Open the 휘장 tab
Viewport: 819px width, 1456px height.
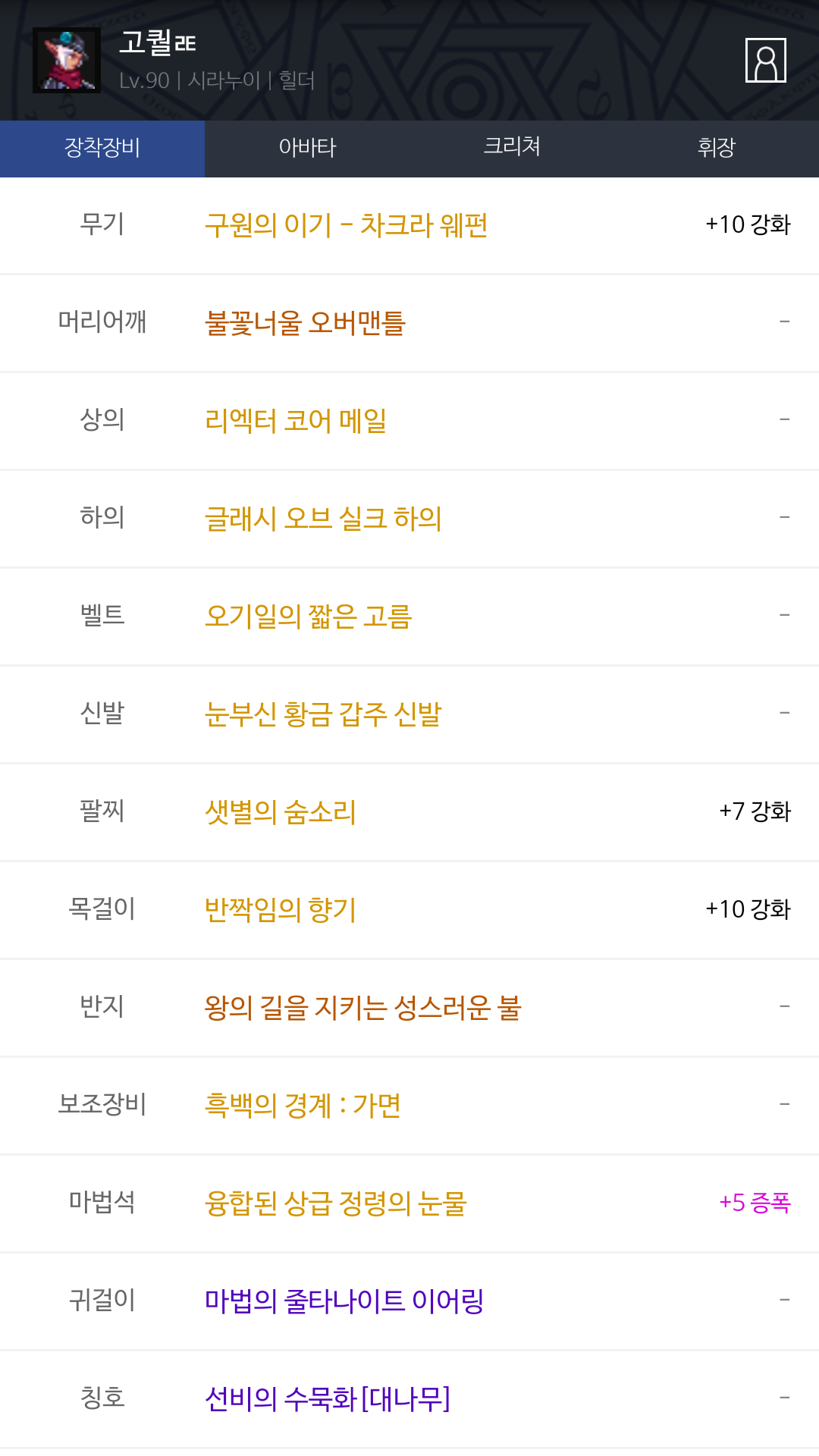pyautogui.click(x=717, y=149)
